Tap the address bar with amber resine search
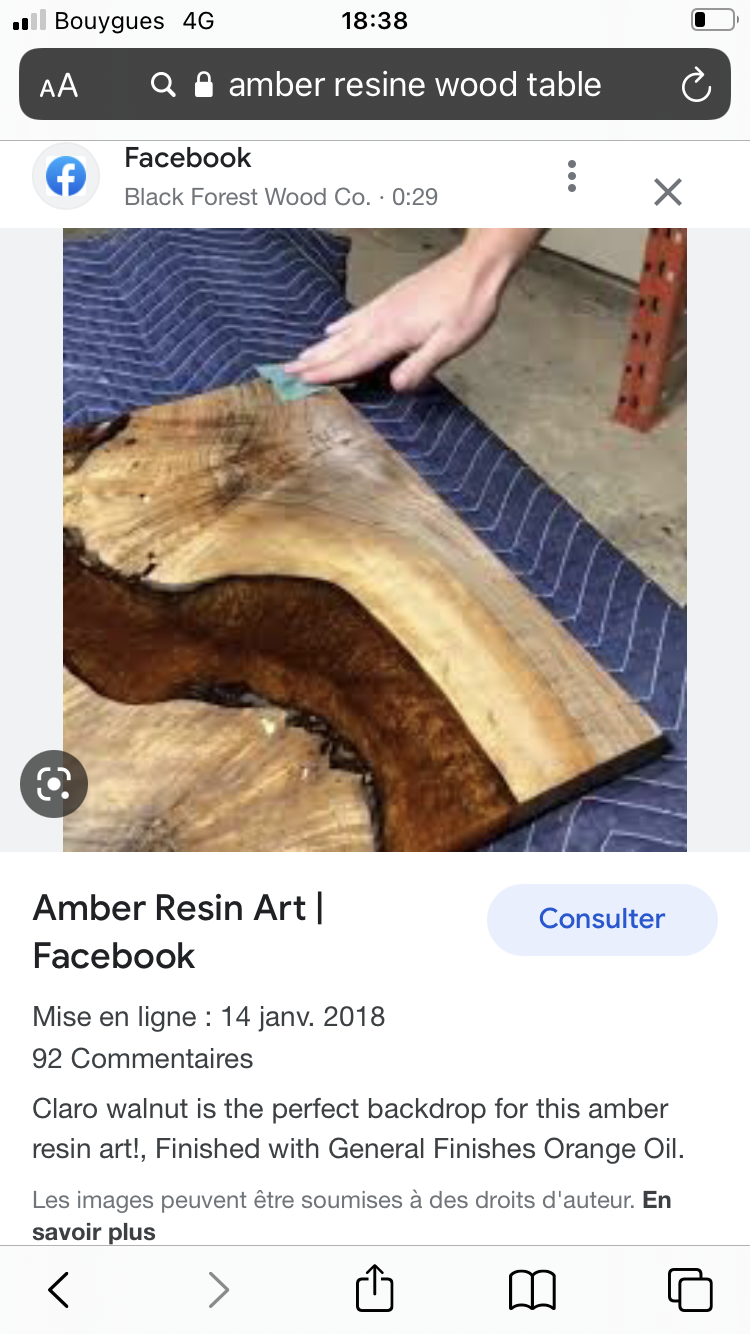This screenshot has width=750, height=1334. (x=400, y=85)
